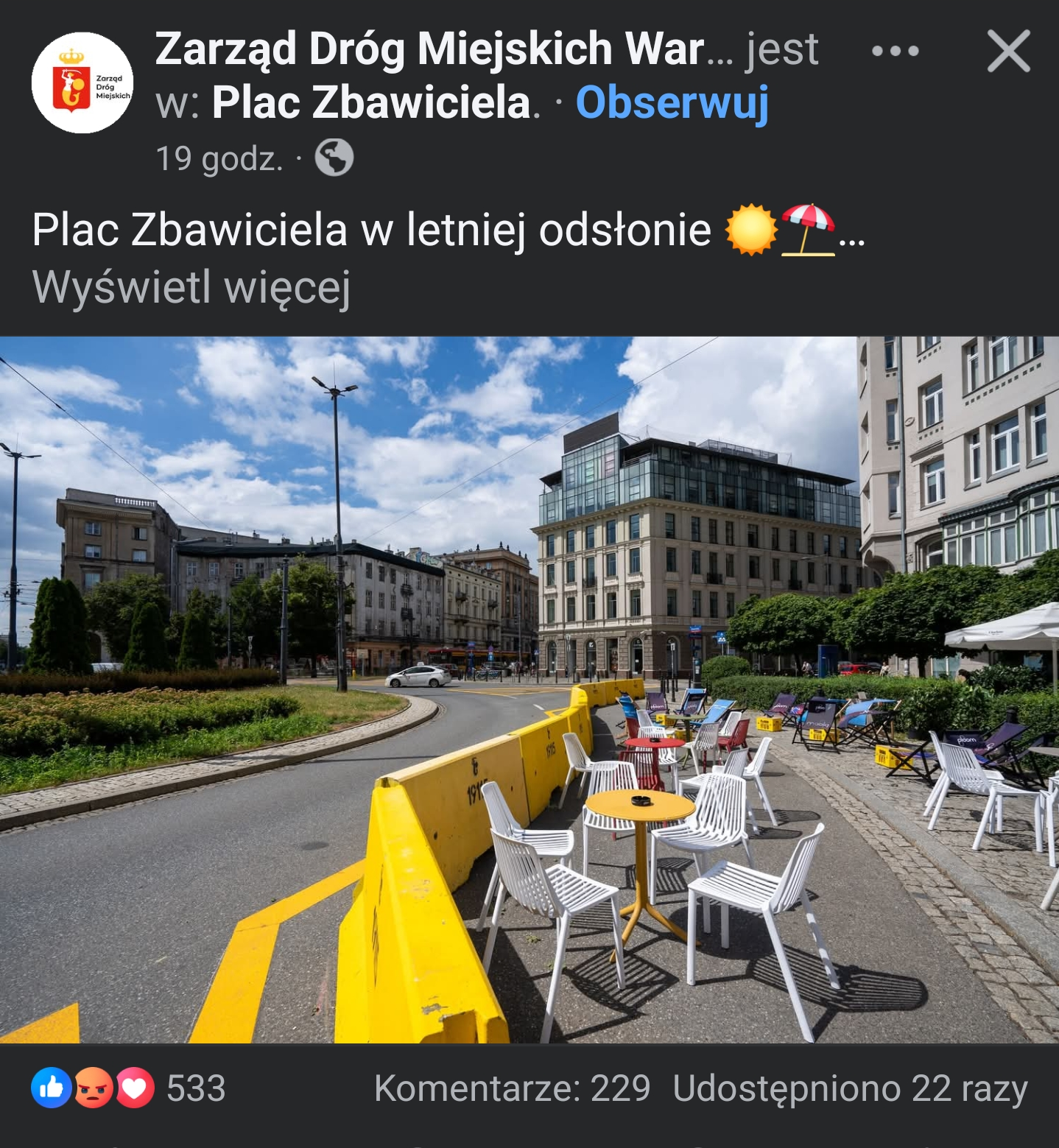Open the Zarząd Dróg Miejskich page name
Screen dimensions: 1059x1148
(x=429, y=49)
